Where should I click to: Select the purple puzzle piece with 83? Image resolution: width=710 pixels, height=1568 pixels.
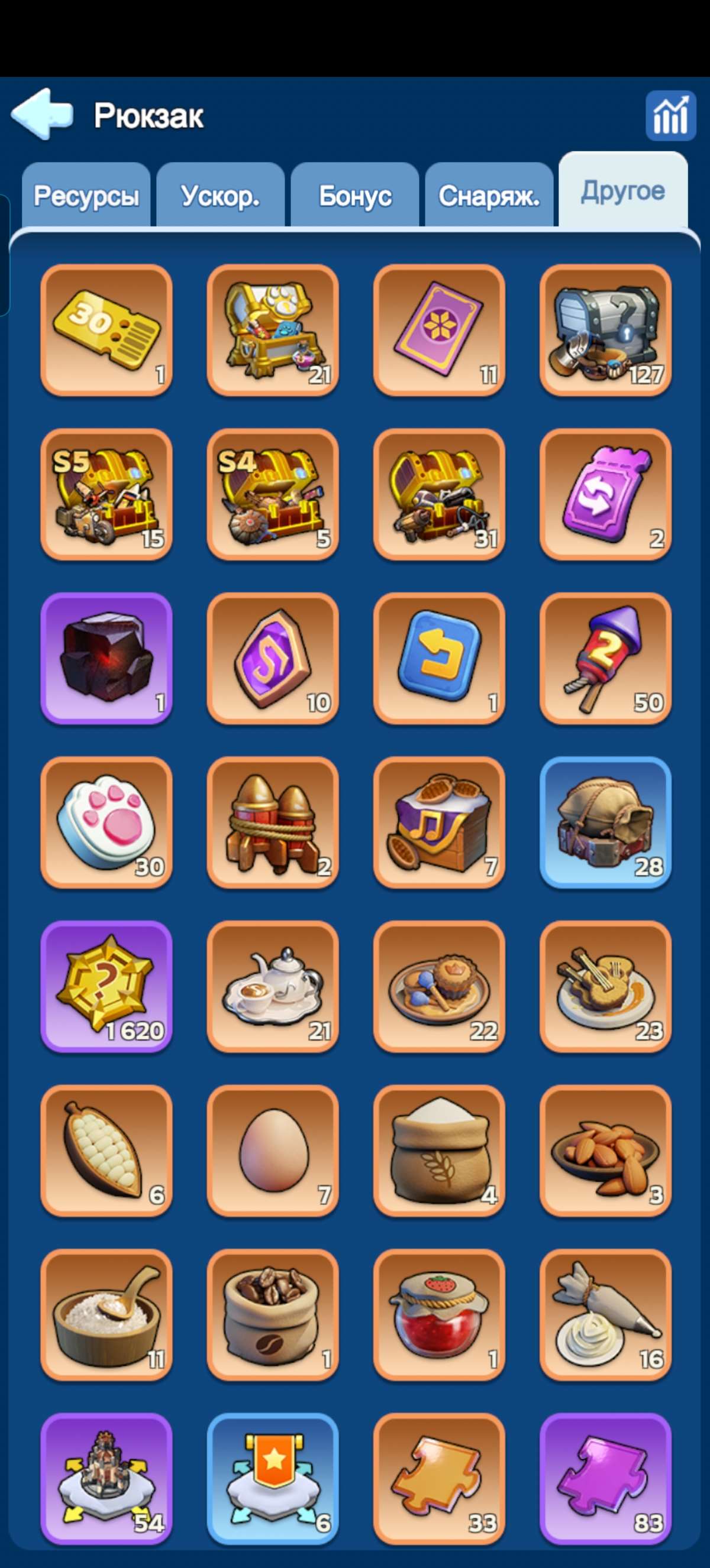[605, 1479]
